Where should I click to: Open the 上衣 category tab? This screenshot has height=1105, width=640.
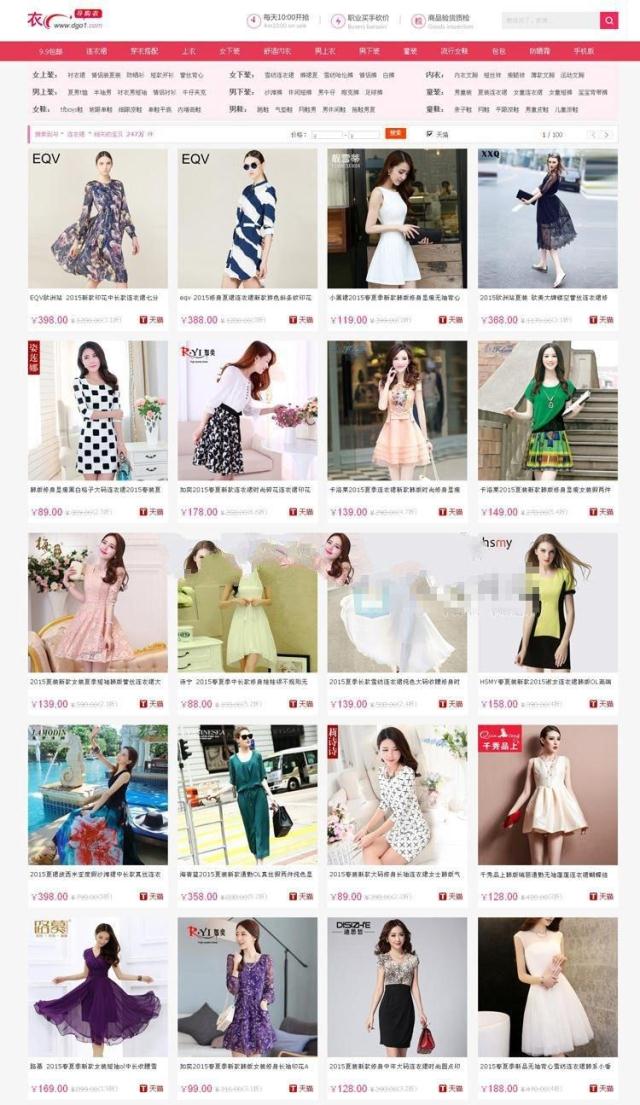(188, 50)
